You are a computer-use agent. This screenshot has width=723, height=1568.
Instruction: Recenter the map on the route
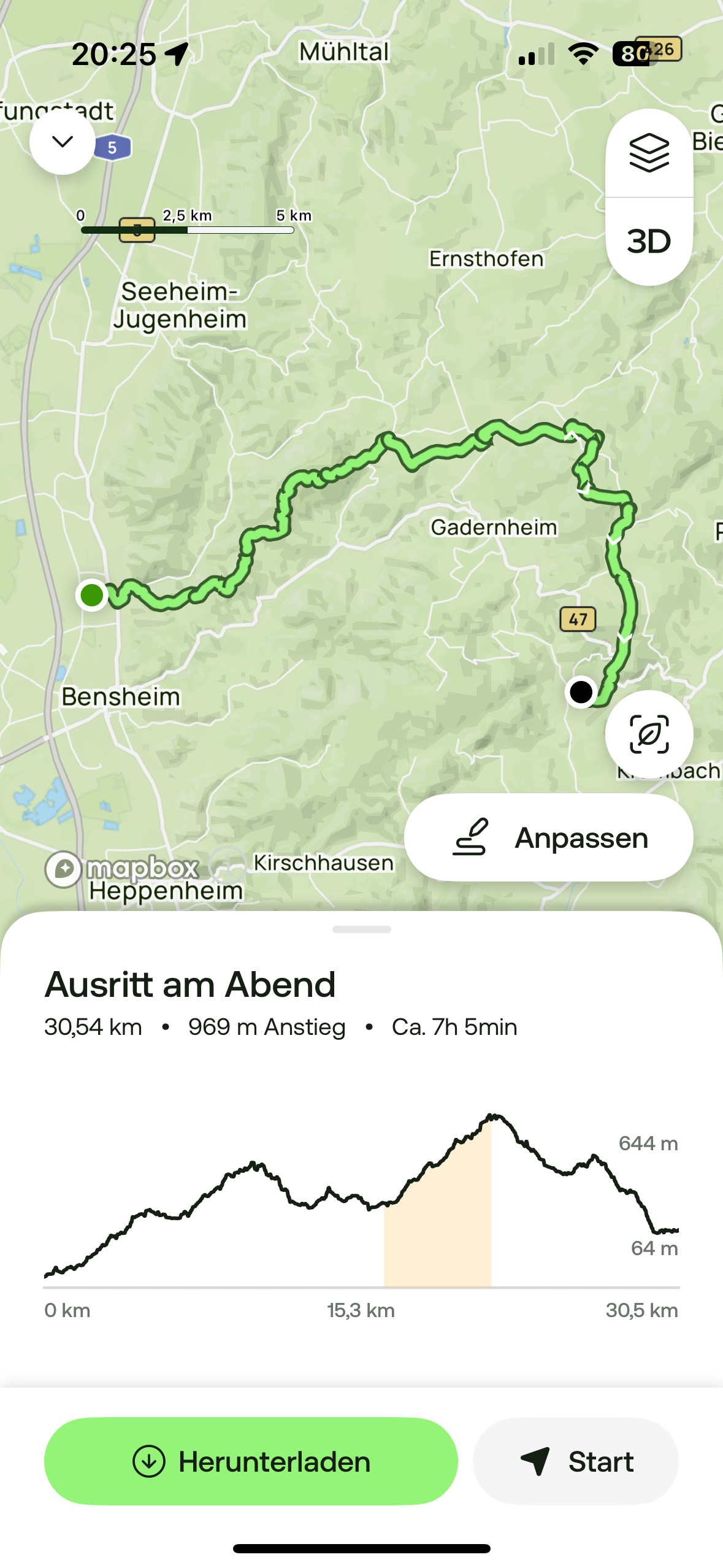[649, 734]
